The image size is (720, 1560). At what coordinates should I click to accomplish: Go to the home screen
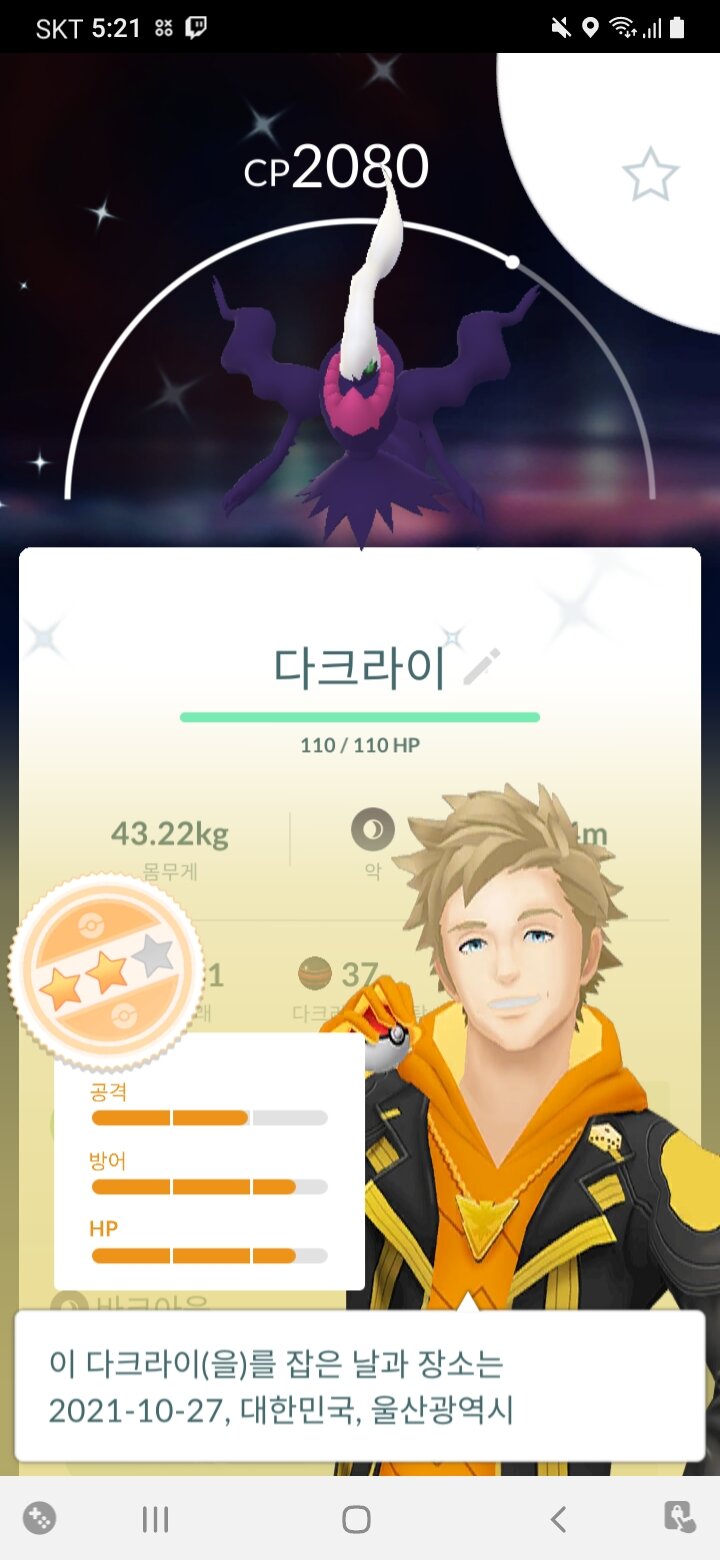click(x=356, y=1520)
